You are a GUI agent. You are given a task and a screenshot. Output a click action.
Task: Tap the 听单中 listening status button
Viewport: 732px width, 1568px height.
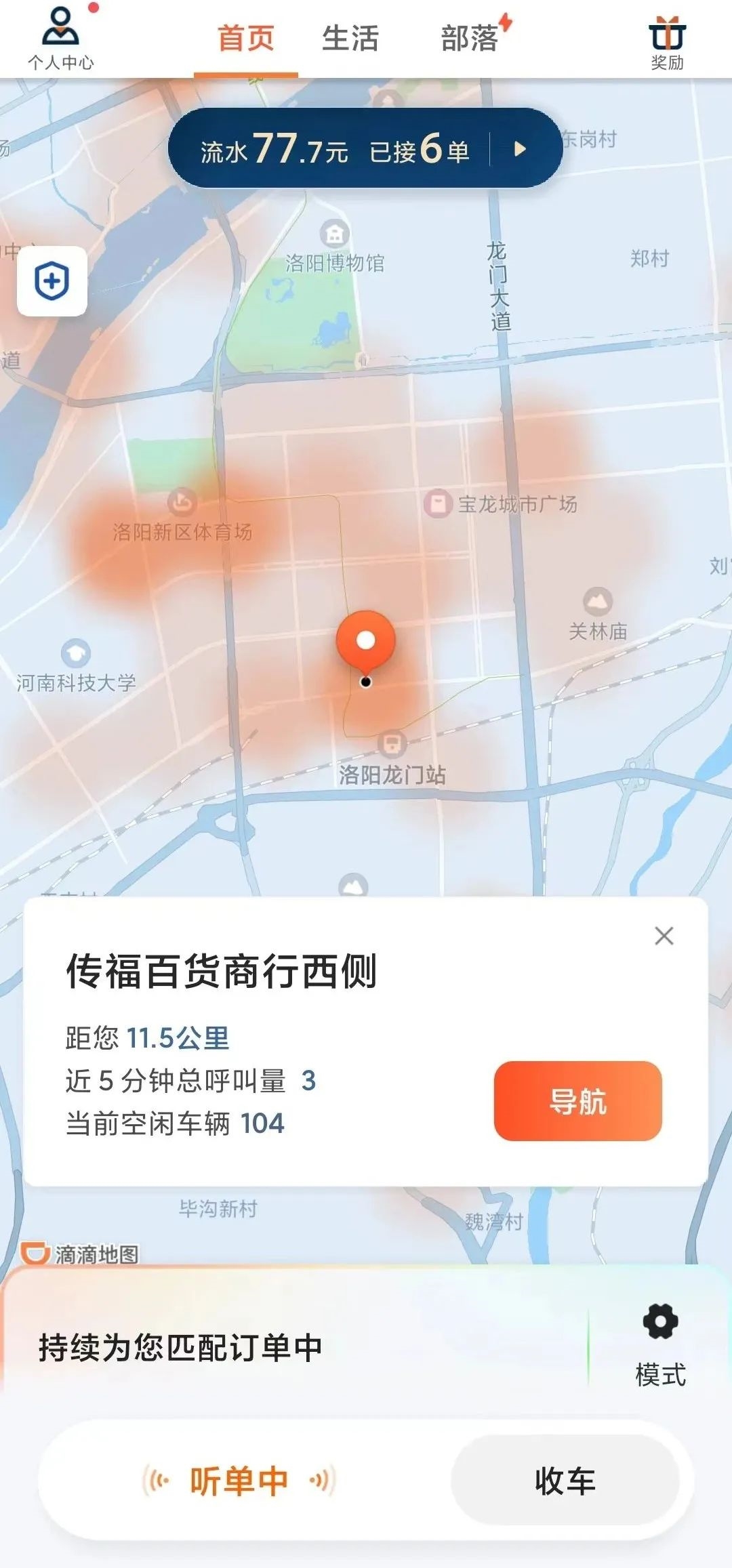(239, 1481)
